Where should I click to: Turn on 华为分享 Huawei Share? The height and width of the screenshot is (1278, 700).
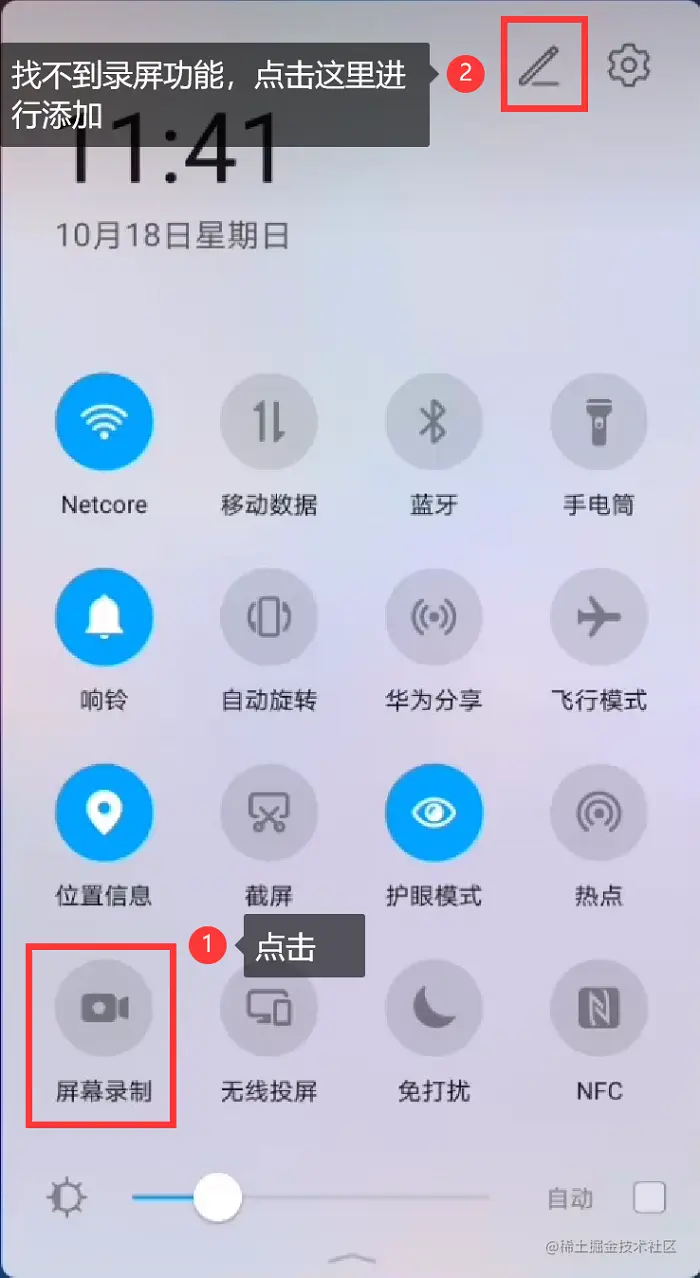click(434, 618)
